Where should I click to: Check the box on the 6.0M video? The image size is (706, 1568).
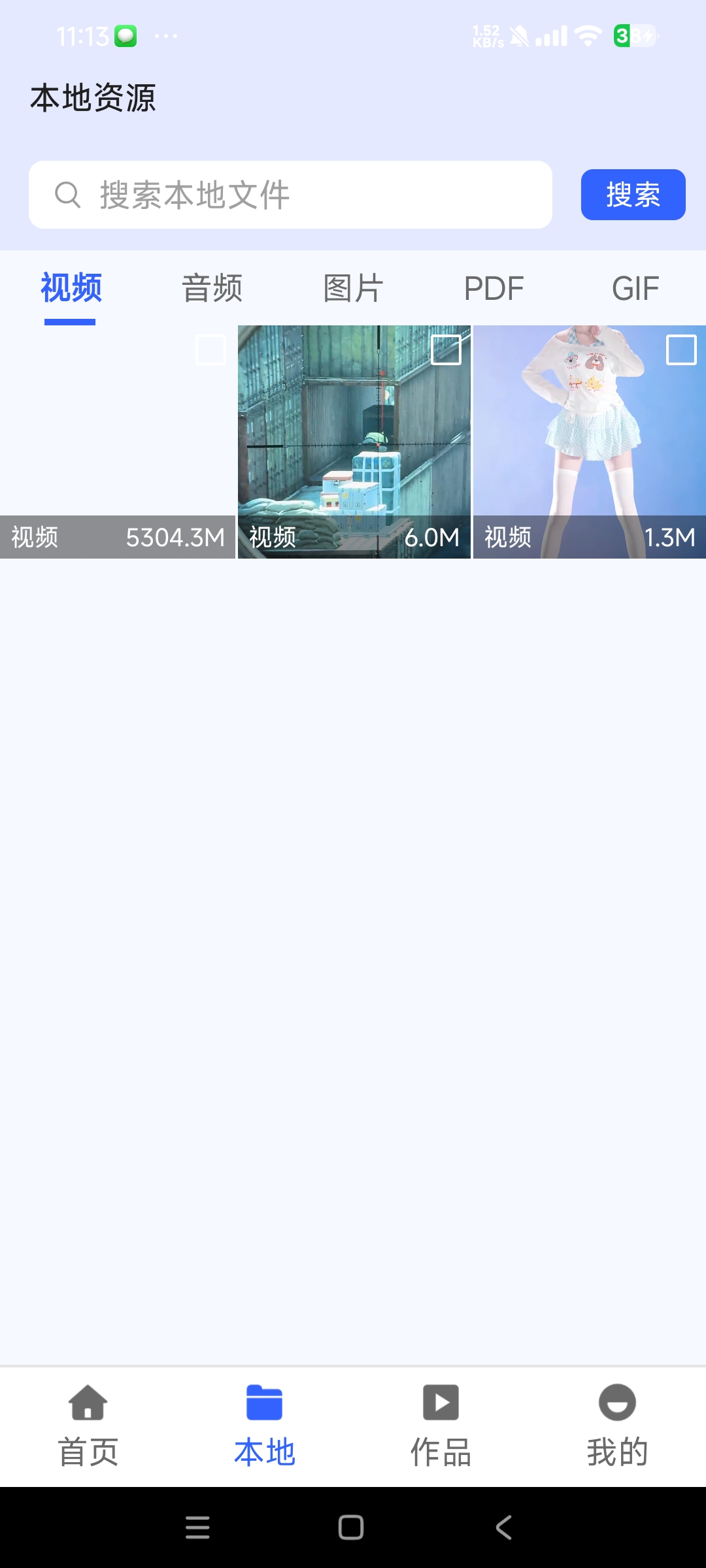point(446,350)
